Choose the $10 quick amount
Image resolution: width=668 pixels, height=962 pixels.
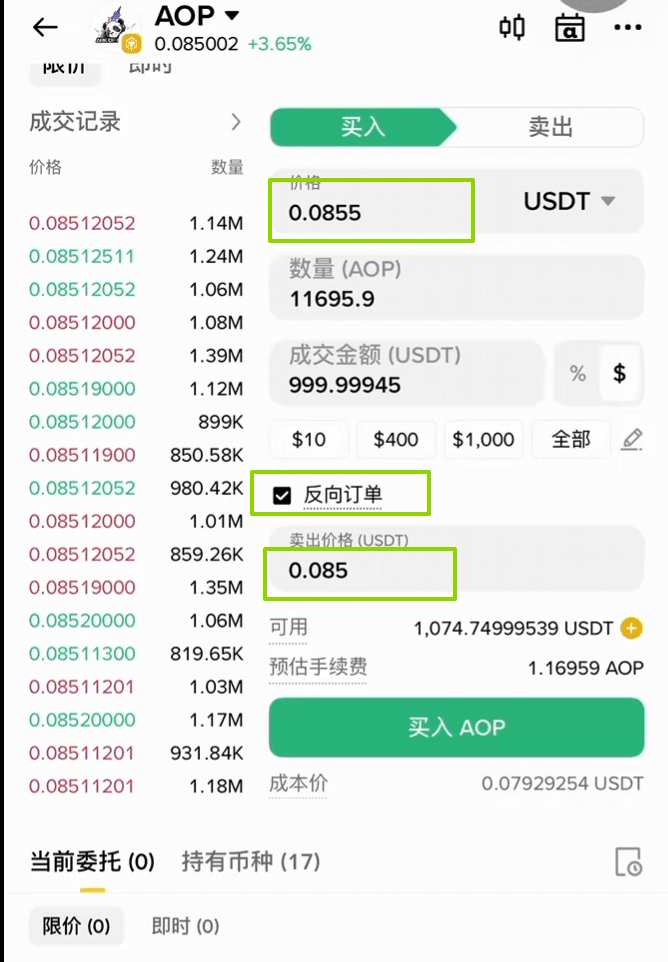point(309,439)
